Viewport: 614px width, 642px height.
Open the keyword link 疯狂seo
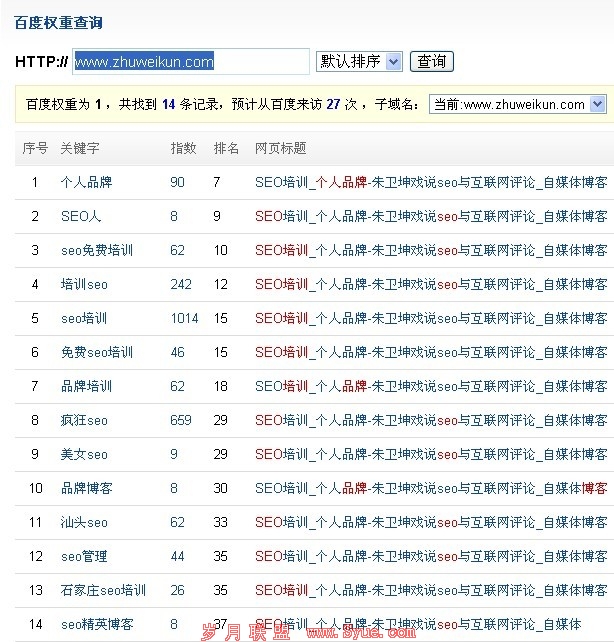[84, 420]
